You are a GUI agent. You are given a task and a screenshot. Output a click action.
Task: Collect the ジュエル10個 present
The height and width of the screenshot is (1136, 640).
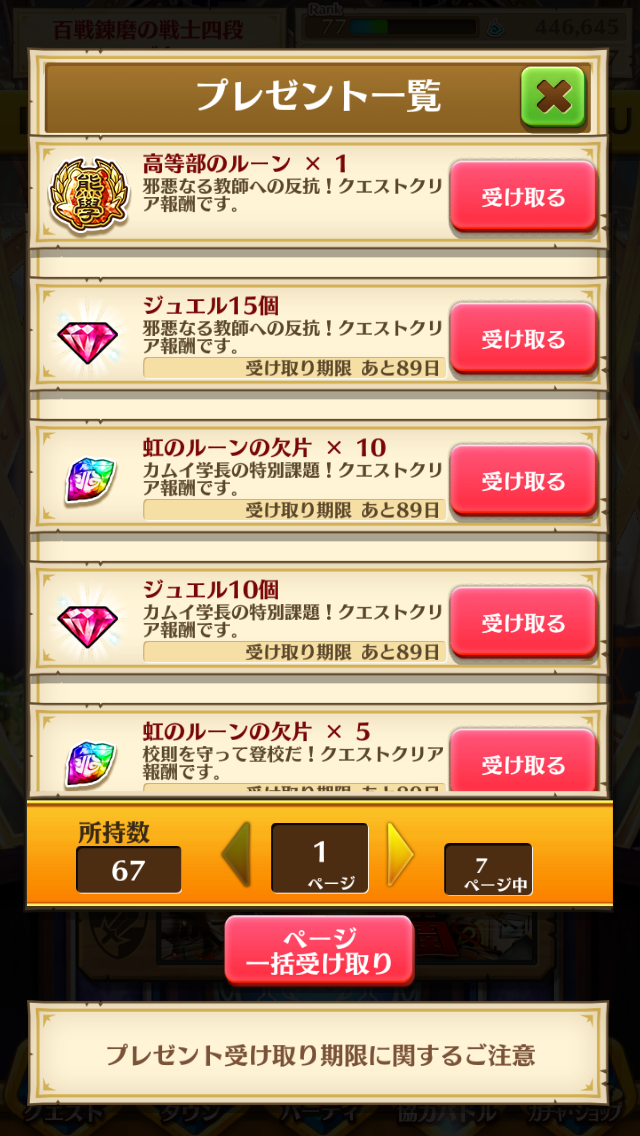tap(522, 623)
